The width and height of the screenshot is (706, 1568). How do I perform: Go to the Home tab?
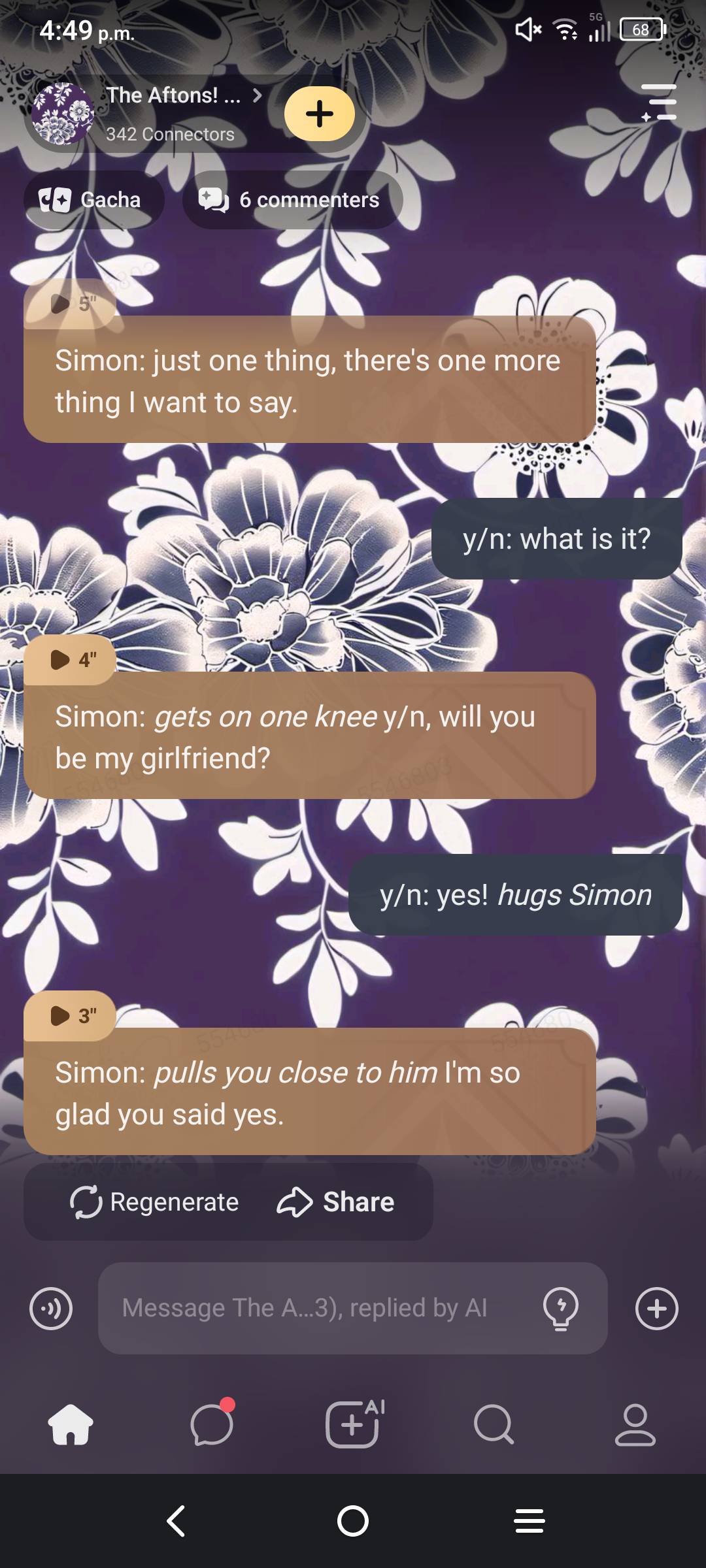71,1424
